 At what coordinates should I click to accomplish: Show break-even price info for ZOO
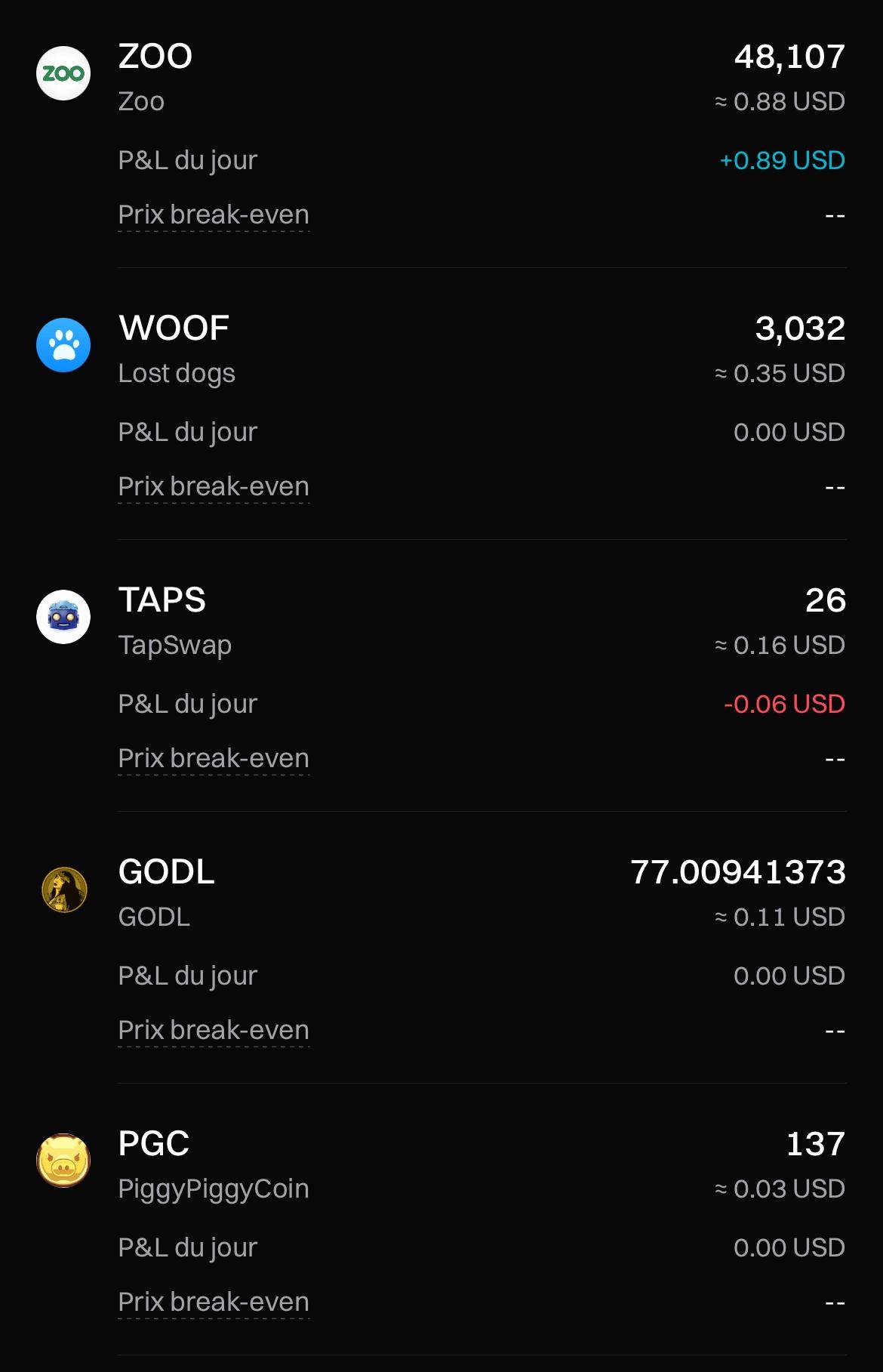(214, 215)
